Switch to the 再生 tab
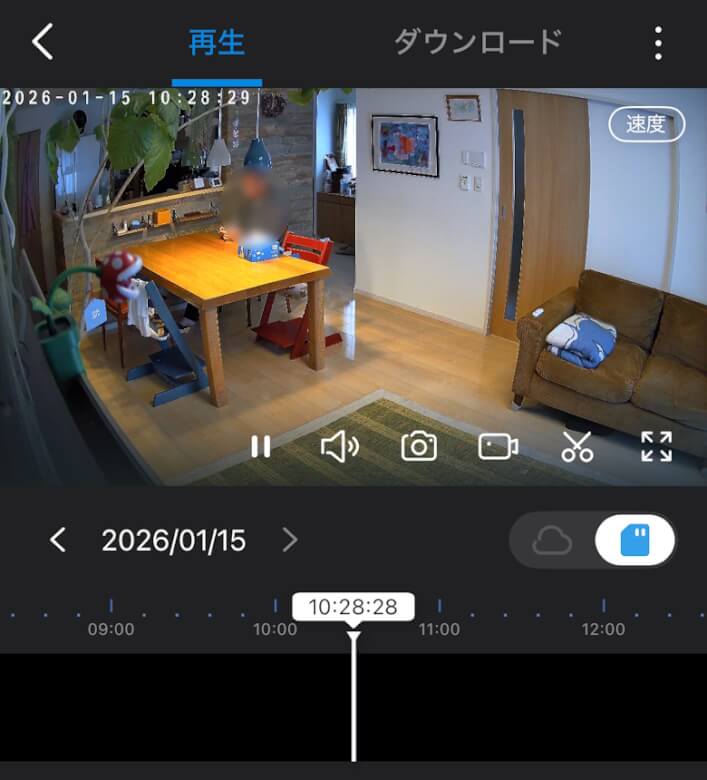 (216, 43)
